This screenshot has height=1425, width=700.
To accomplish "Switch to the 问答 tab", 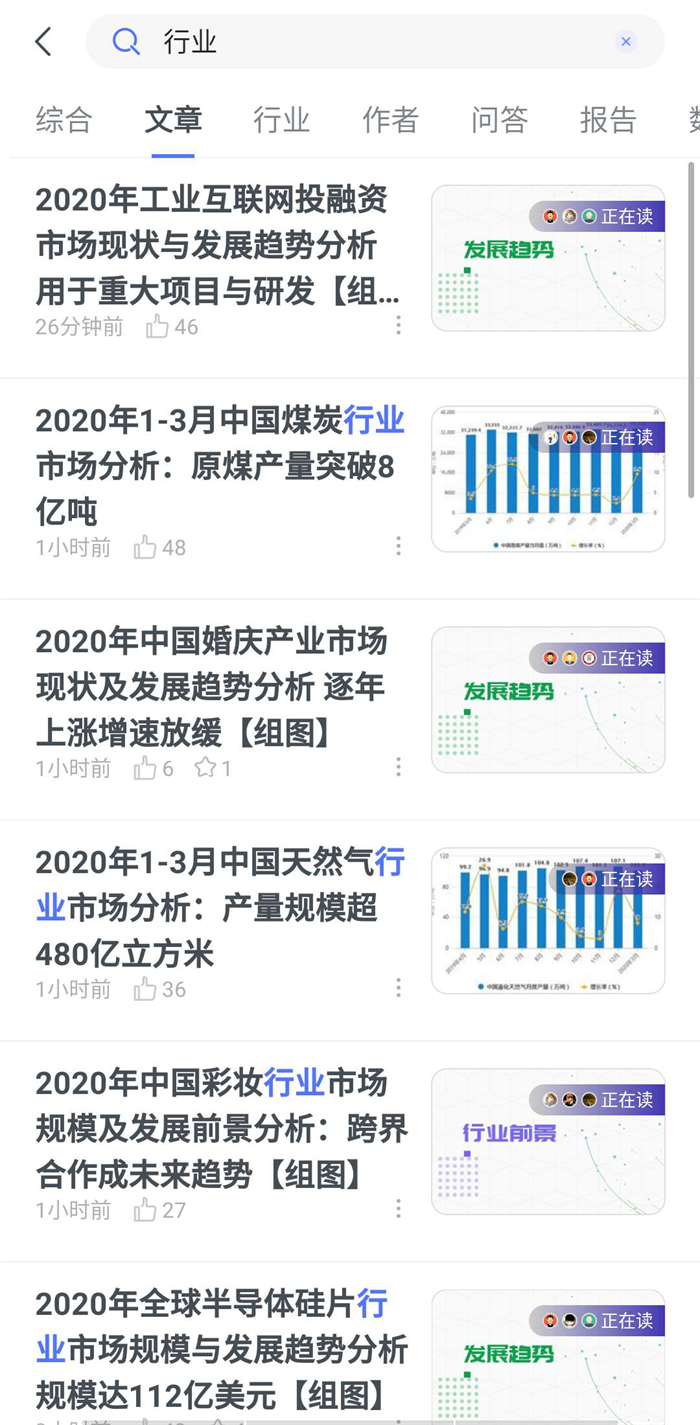I will (x=499, y=120).
